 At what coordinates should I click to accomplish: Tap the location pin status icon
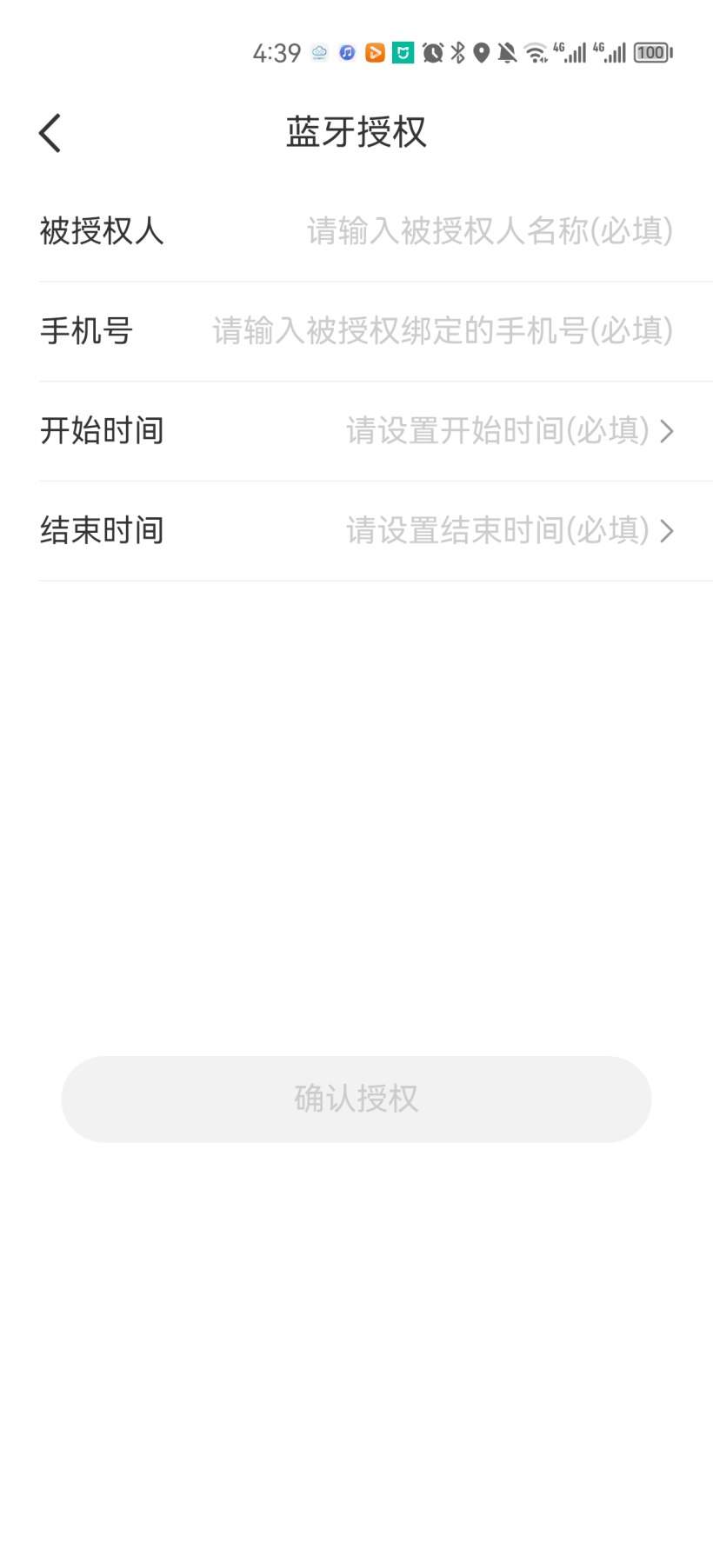click(x=480, y=53)
